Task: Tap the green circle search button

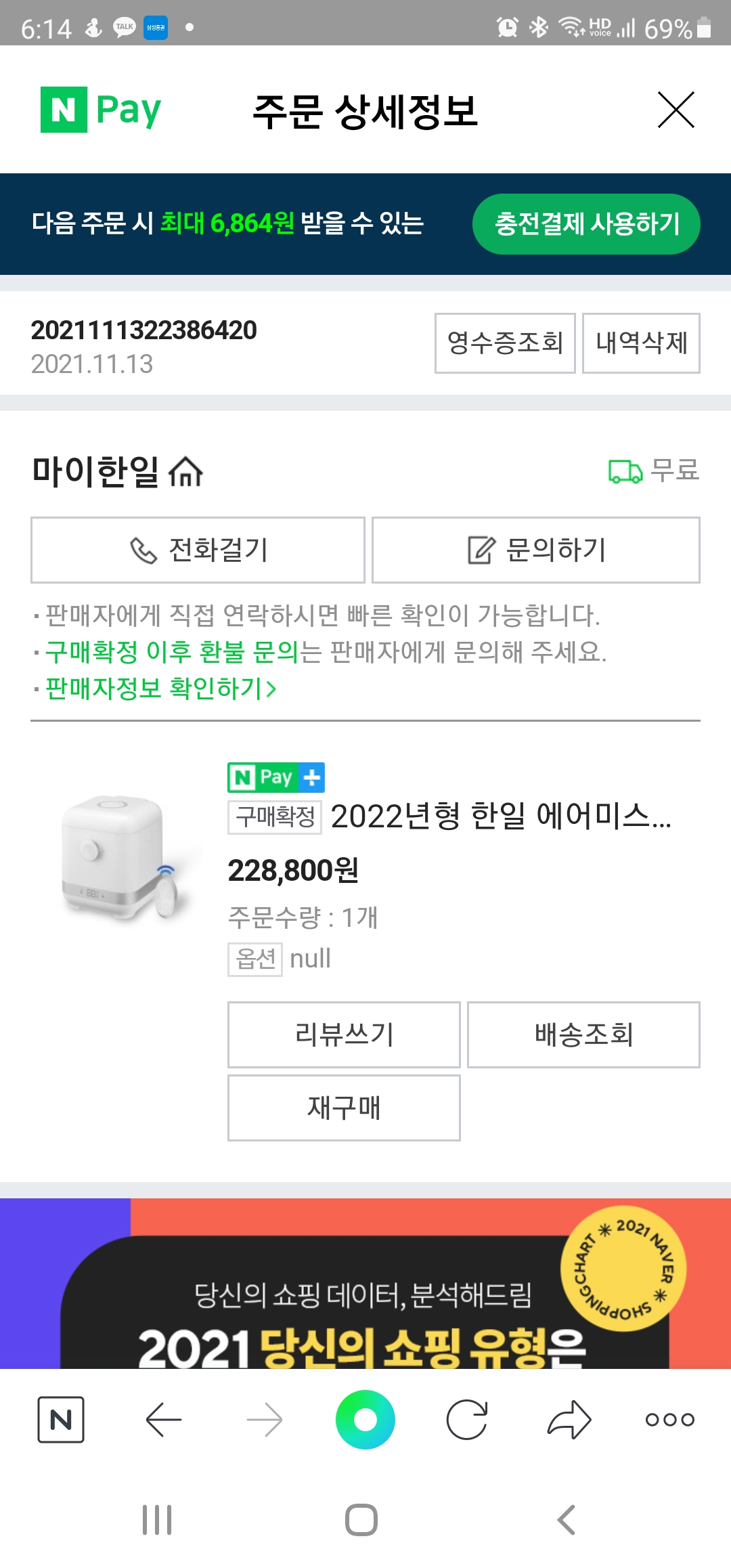Action: [x=365, y=1419]
